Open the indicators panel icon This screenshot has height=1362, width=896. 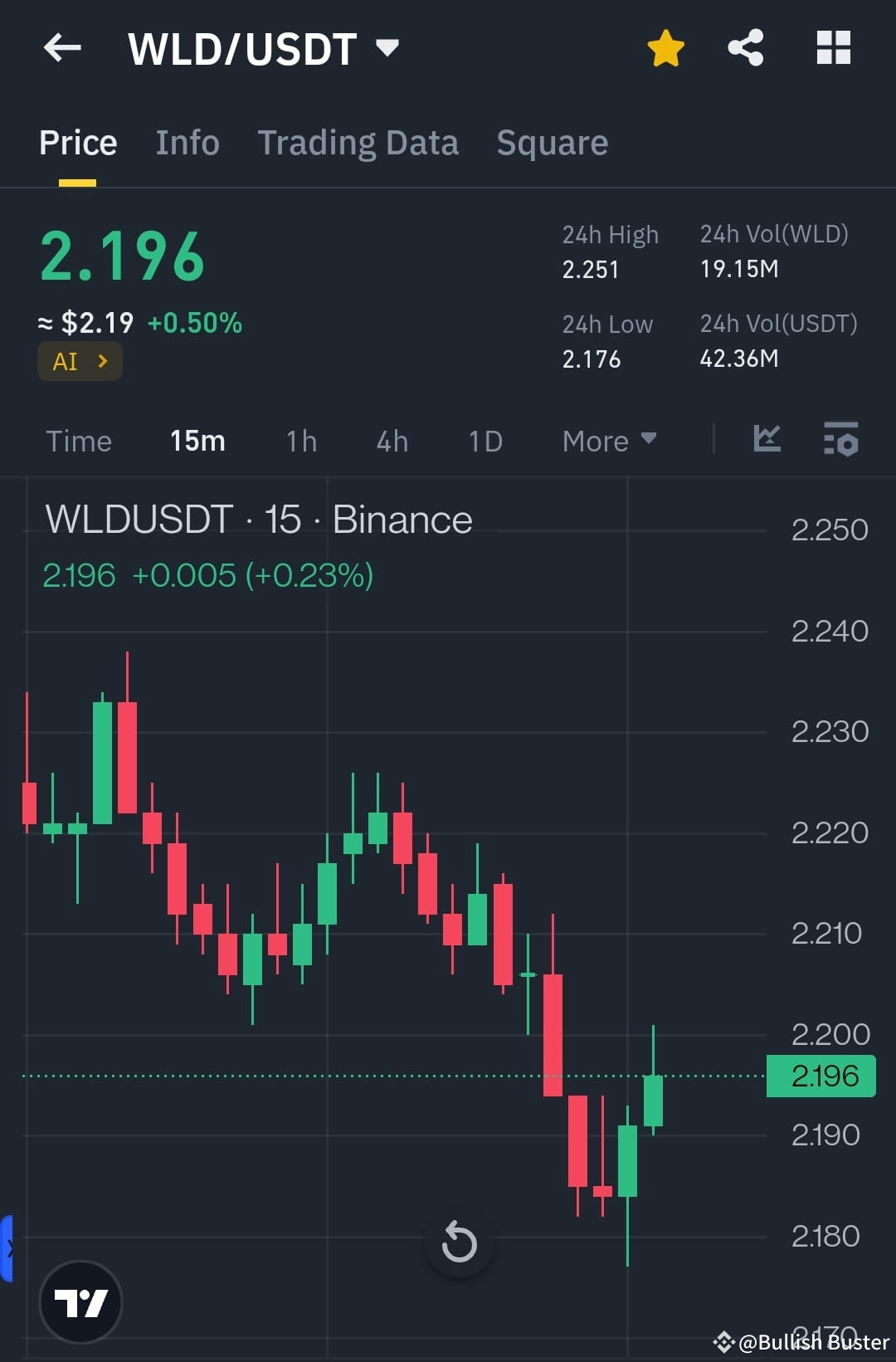[x=840, y=441]
